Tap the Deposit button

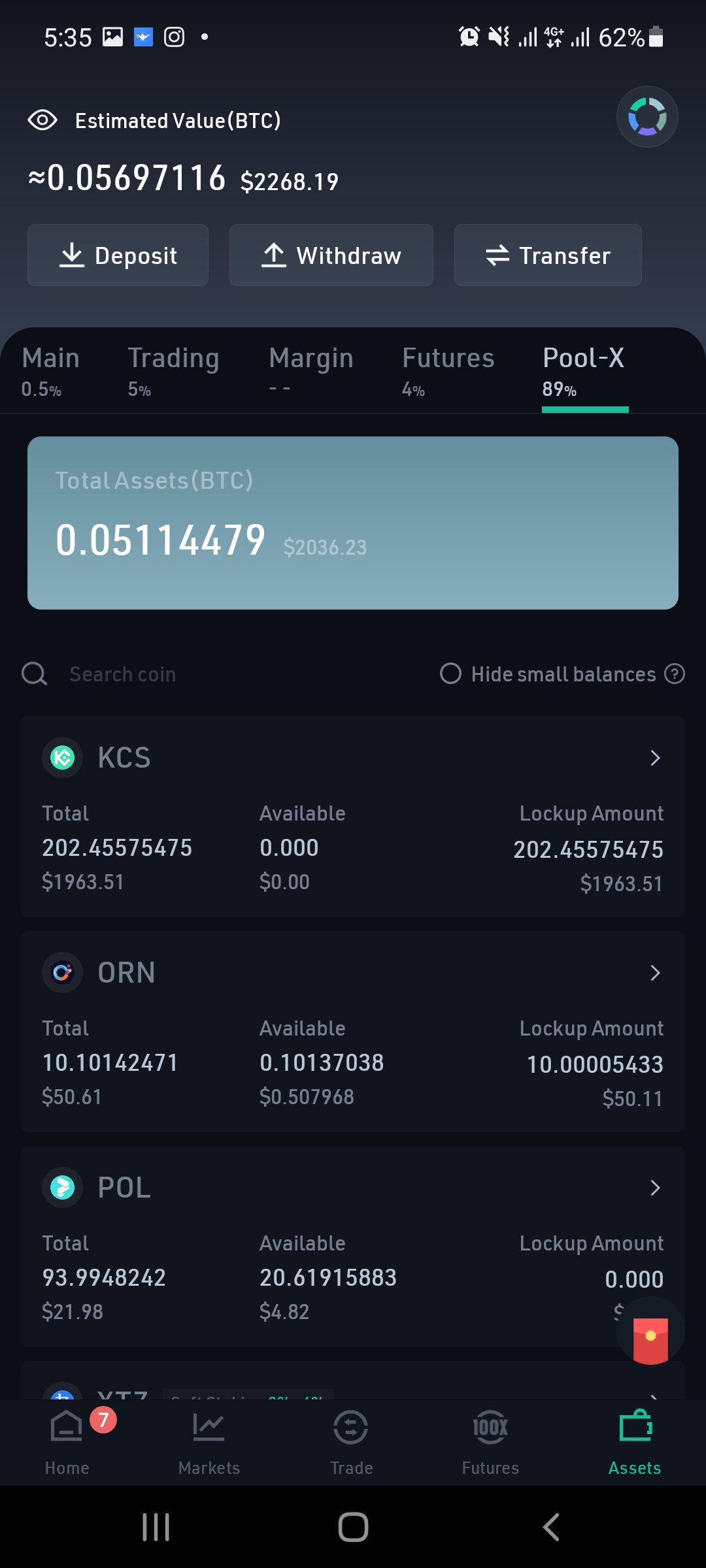(x=118, y=255)
